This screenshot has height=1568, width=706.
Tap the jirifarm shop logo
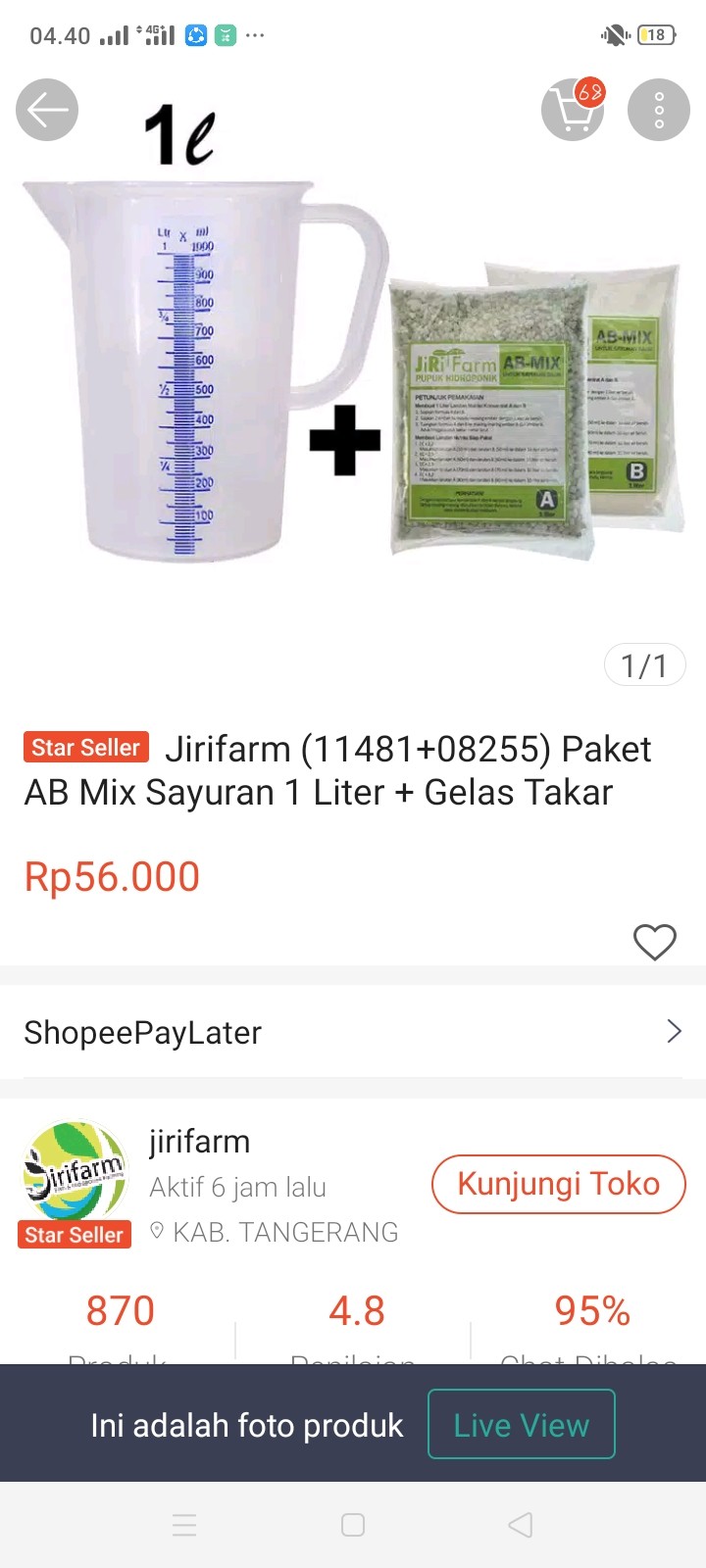74,1168
